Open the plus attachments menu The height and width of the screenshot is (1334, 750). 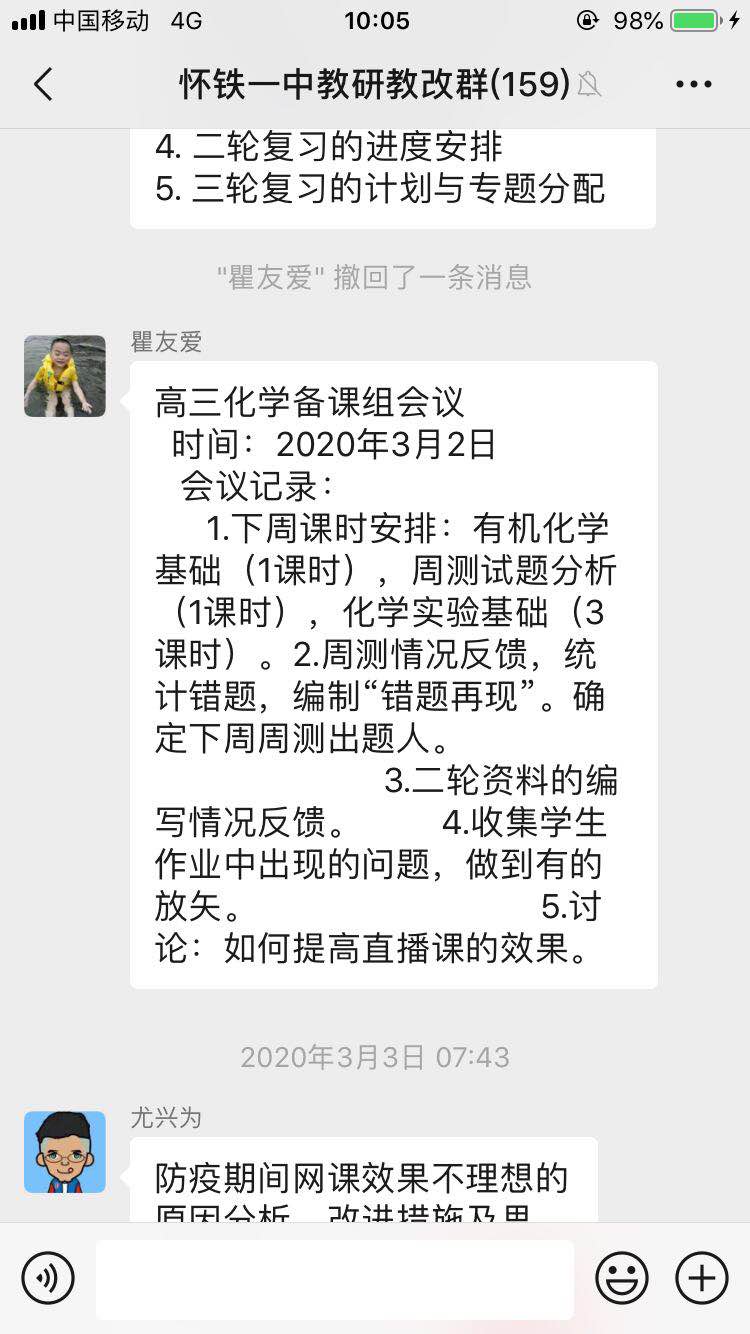pyautogui.click(x=702, y=1278)
